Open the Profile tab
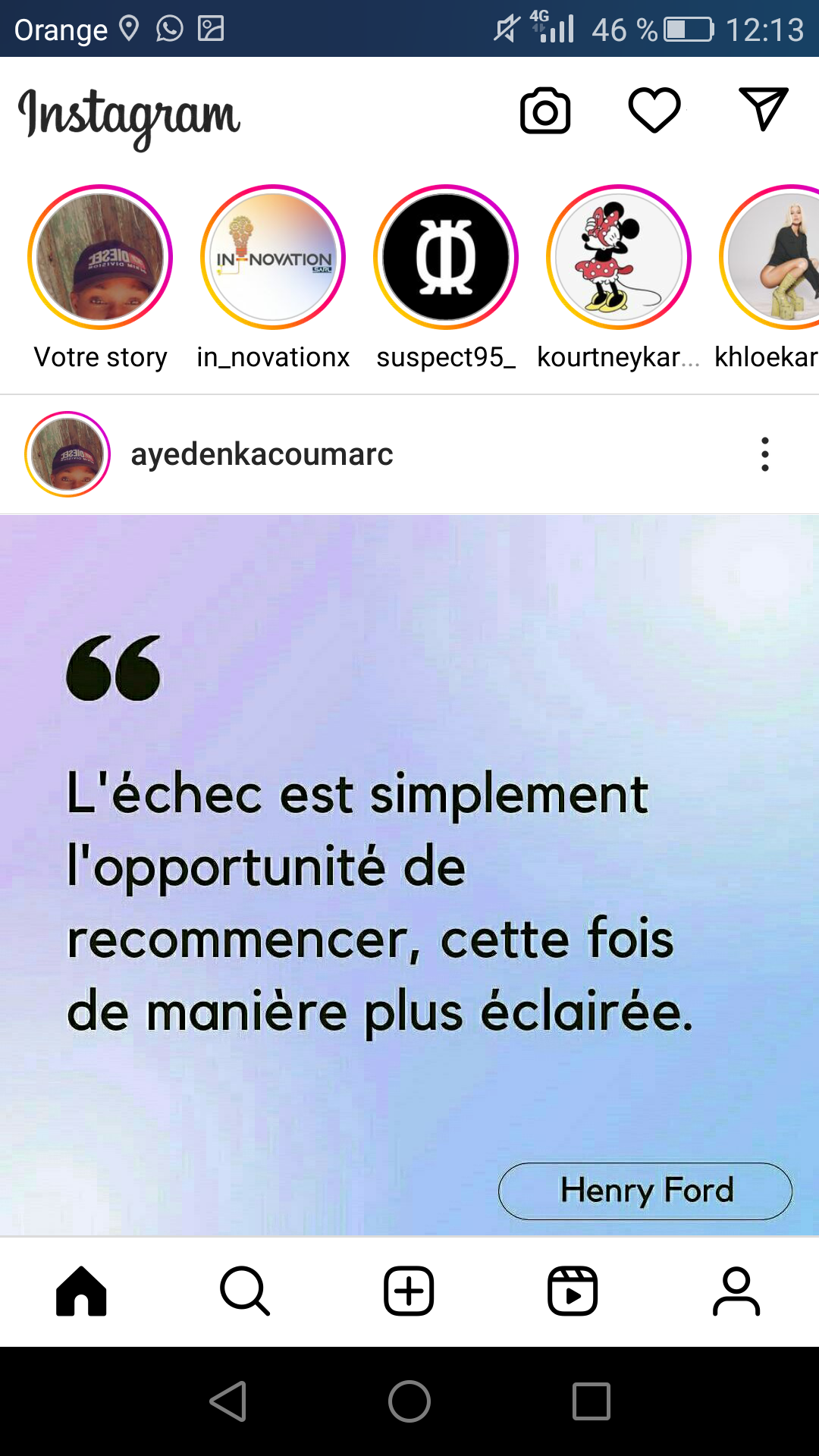819x1456 pixels. (x=736, y=1291)
